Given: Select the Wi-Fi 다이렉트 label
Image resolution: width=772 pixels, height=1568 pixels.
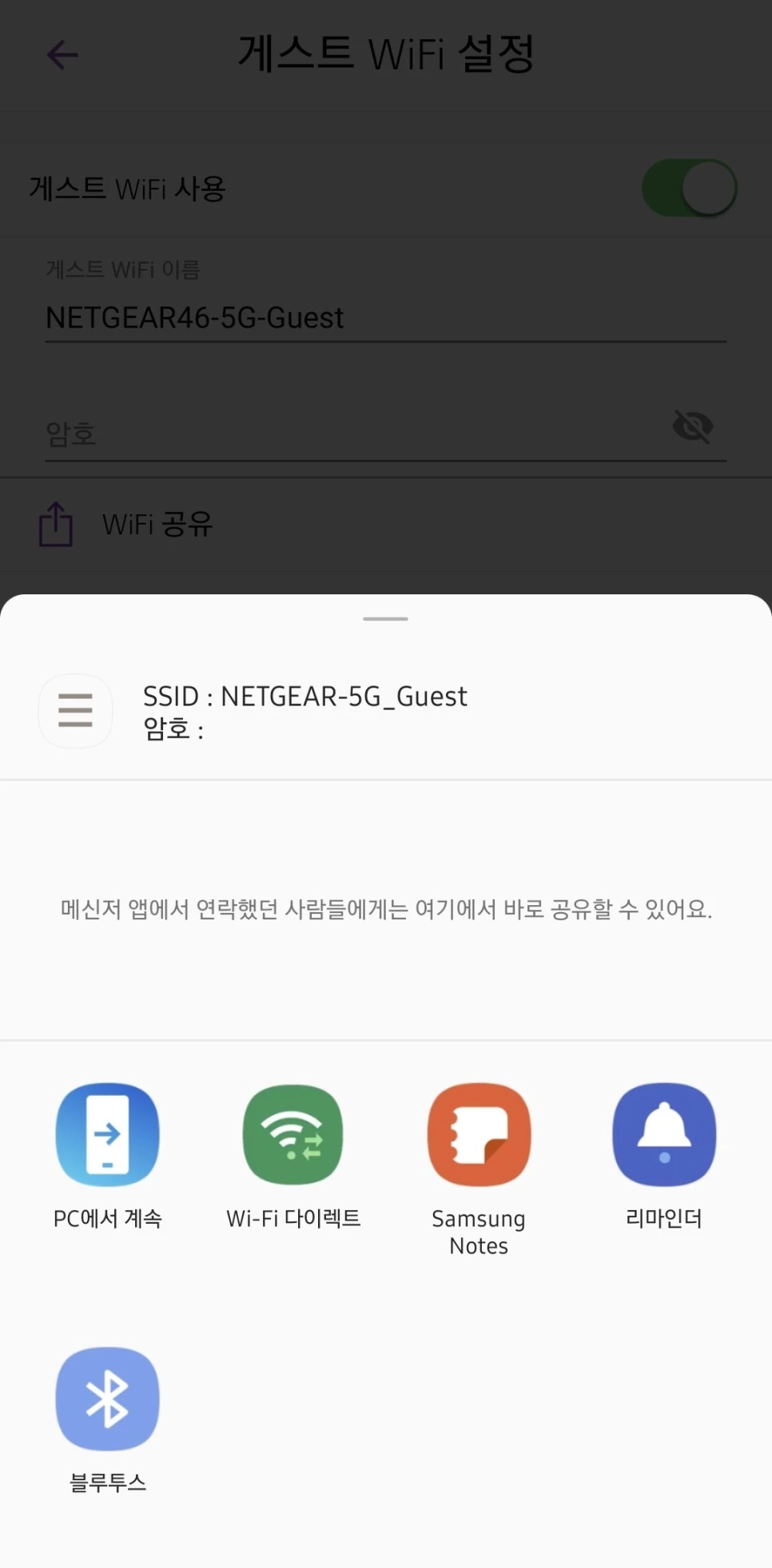Looking at the screenshot, I should coord(292,1218).
